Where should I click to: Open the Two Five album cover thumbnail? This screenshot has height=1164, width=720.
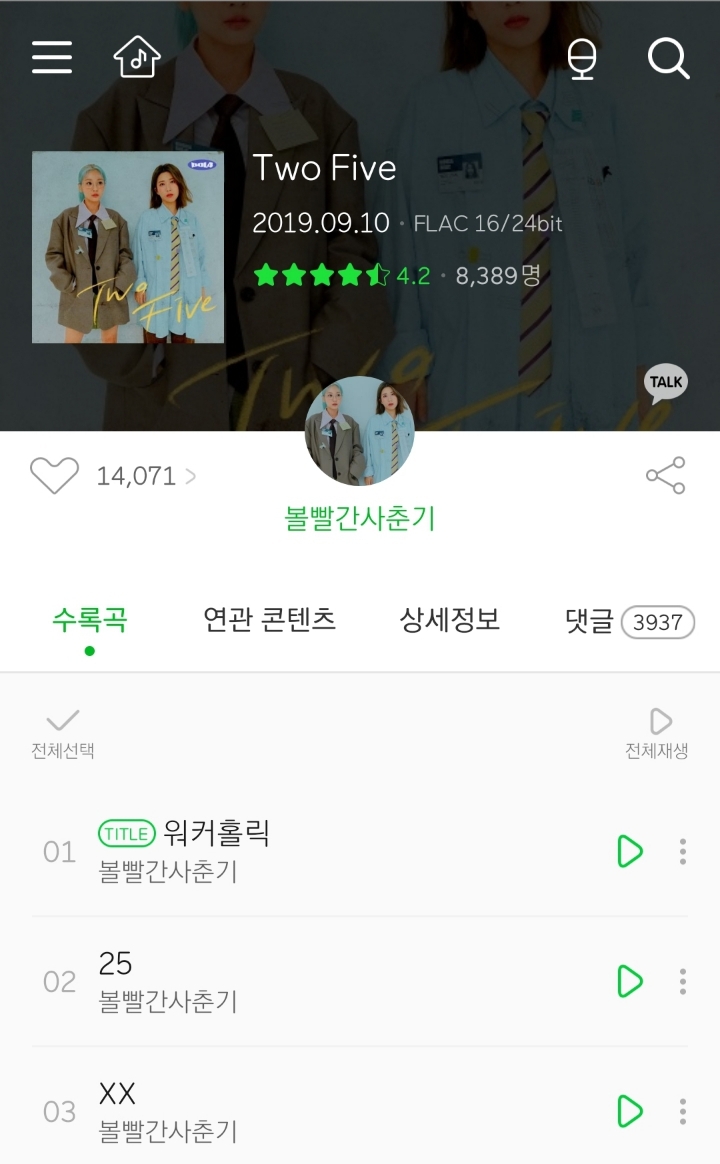point(125,244)
